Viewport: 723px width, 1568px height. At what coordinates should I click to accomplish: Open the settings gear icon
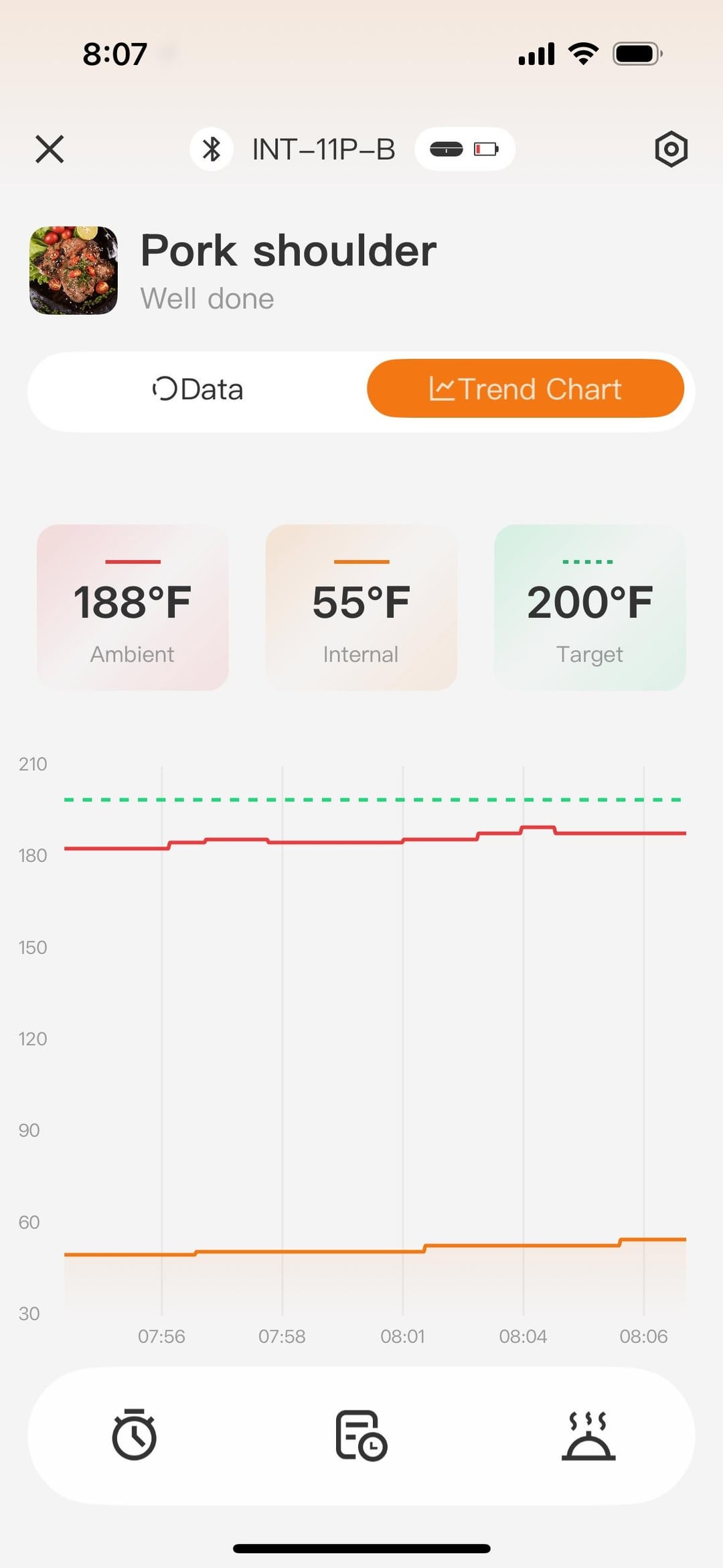pyautogui.click(x=671, y=149)
